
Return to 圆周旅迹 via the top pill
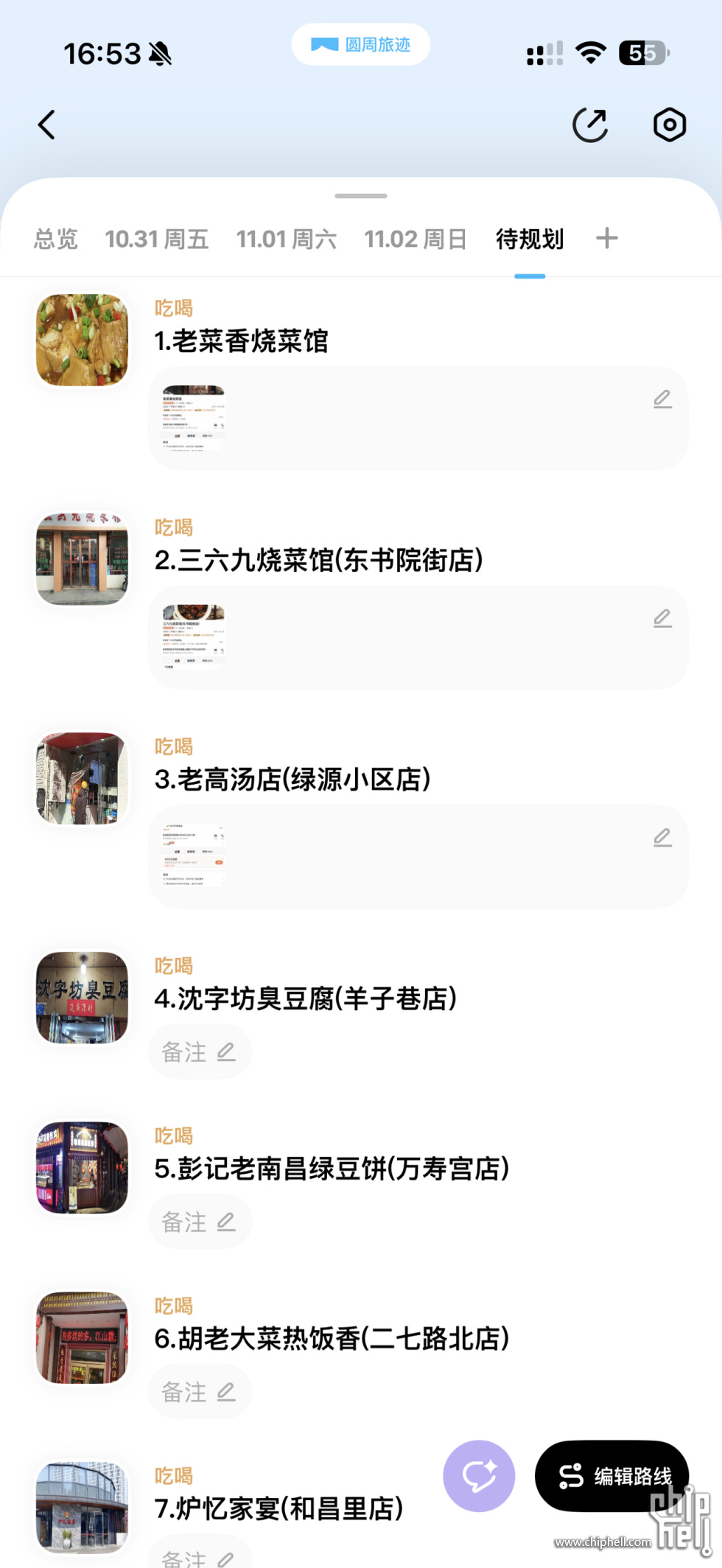(x=361, y=45)
